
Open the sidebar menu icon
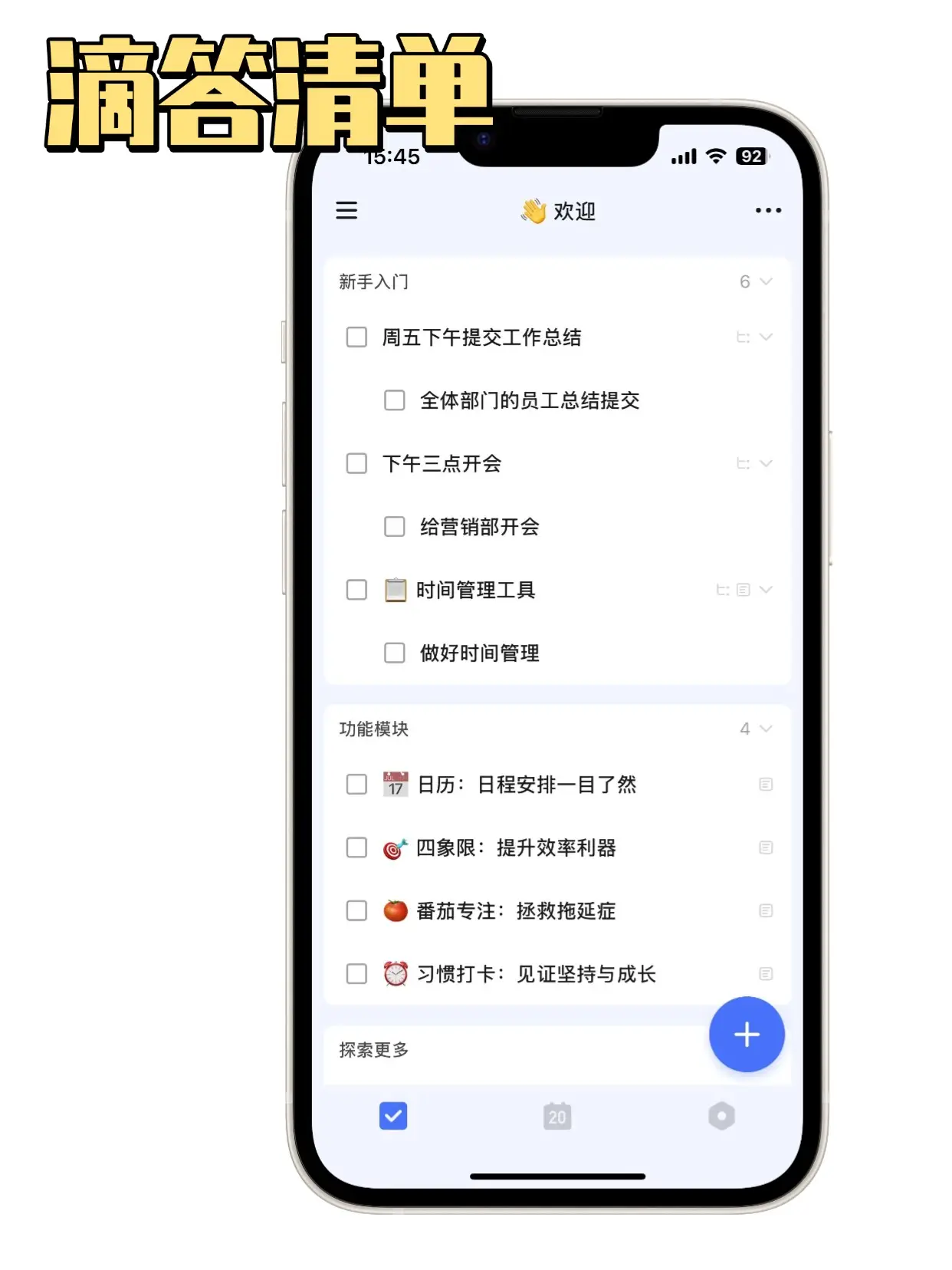pyautogui.click(x=347, y=212)
